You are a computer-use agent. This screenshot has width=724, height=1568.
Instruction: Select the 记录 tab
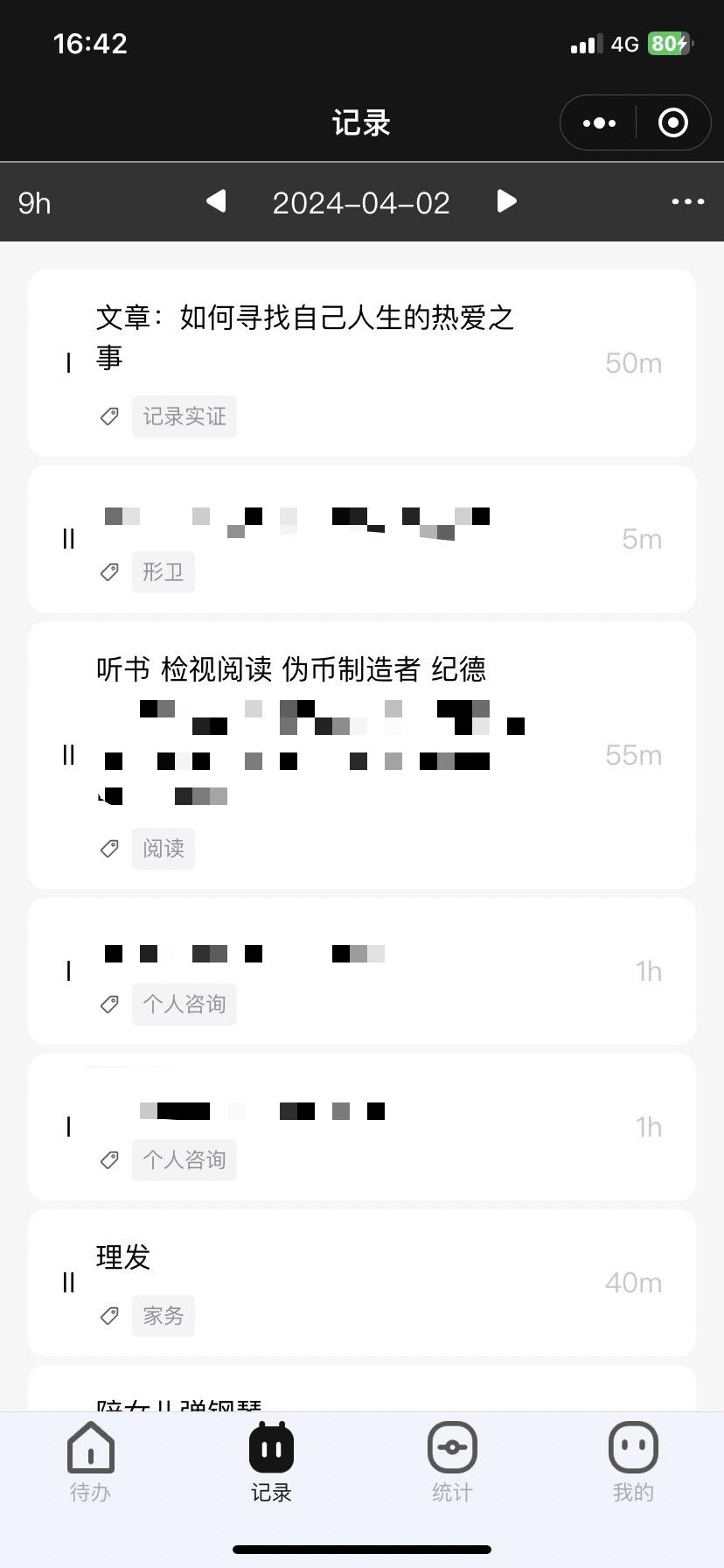click(271, 1461)
